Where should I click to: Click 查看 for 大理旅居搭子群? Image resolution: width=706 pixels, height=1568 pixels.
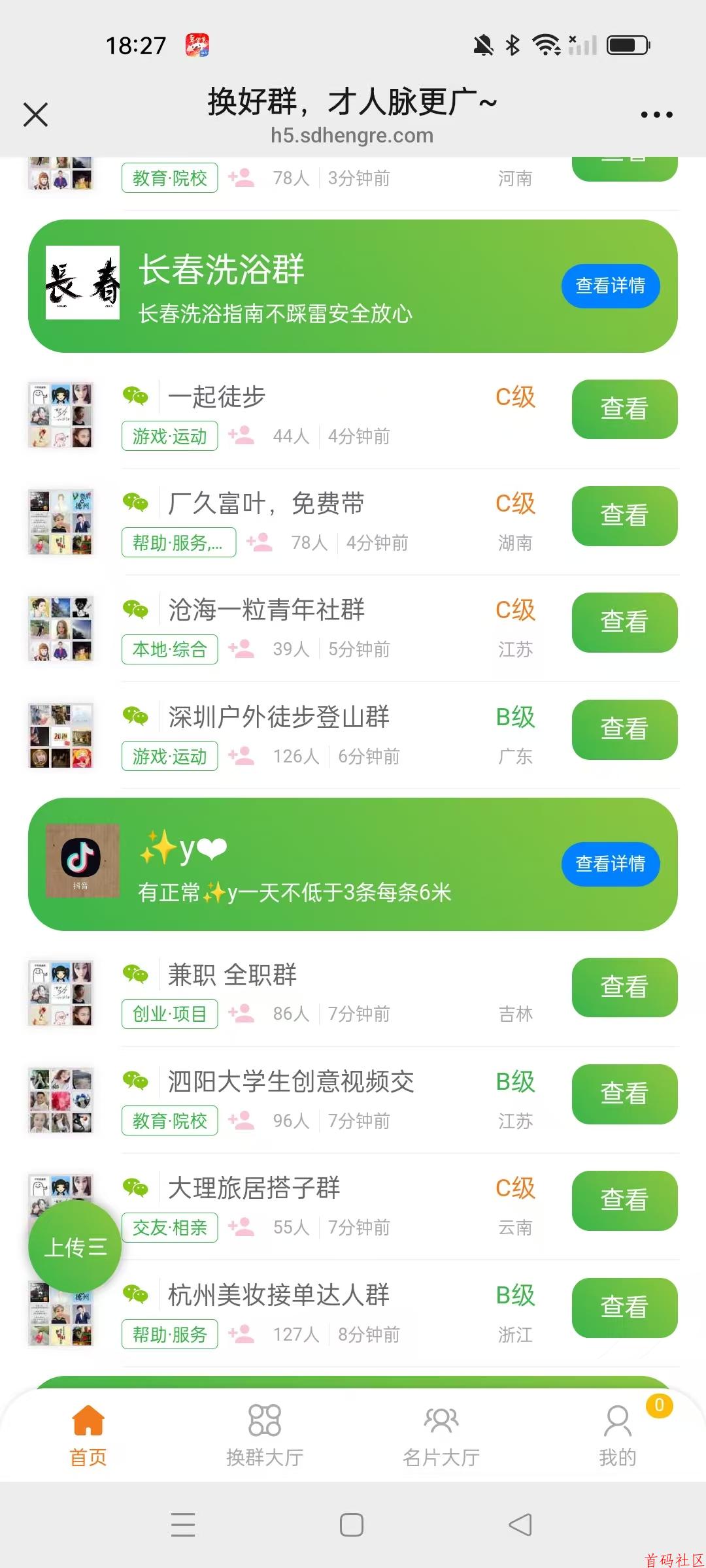click(624, 1201)
